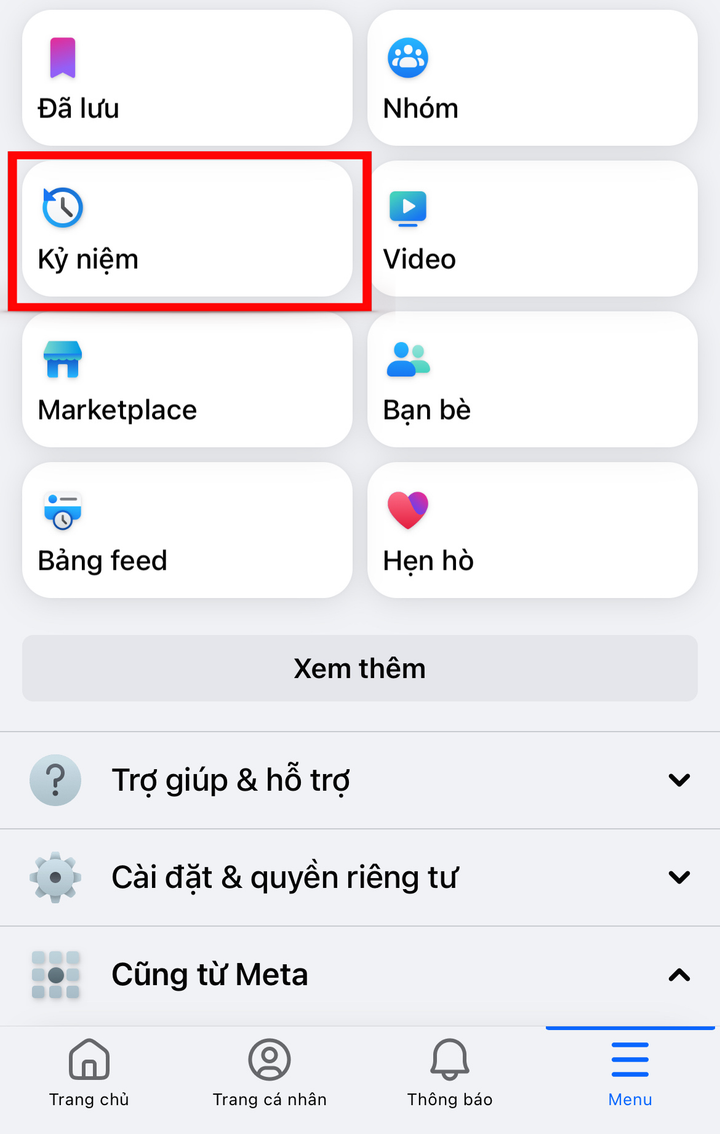Collapse the Cũng từ Meta section
Screen dimensions: 720x1134
[x=679, y=974]
